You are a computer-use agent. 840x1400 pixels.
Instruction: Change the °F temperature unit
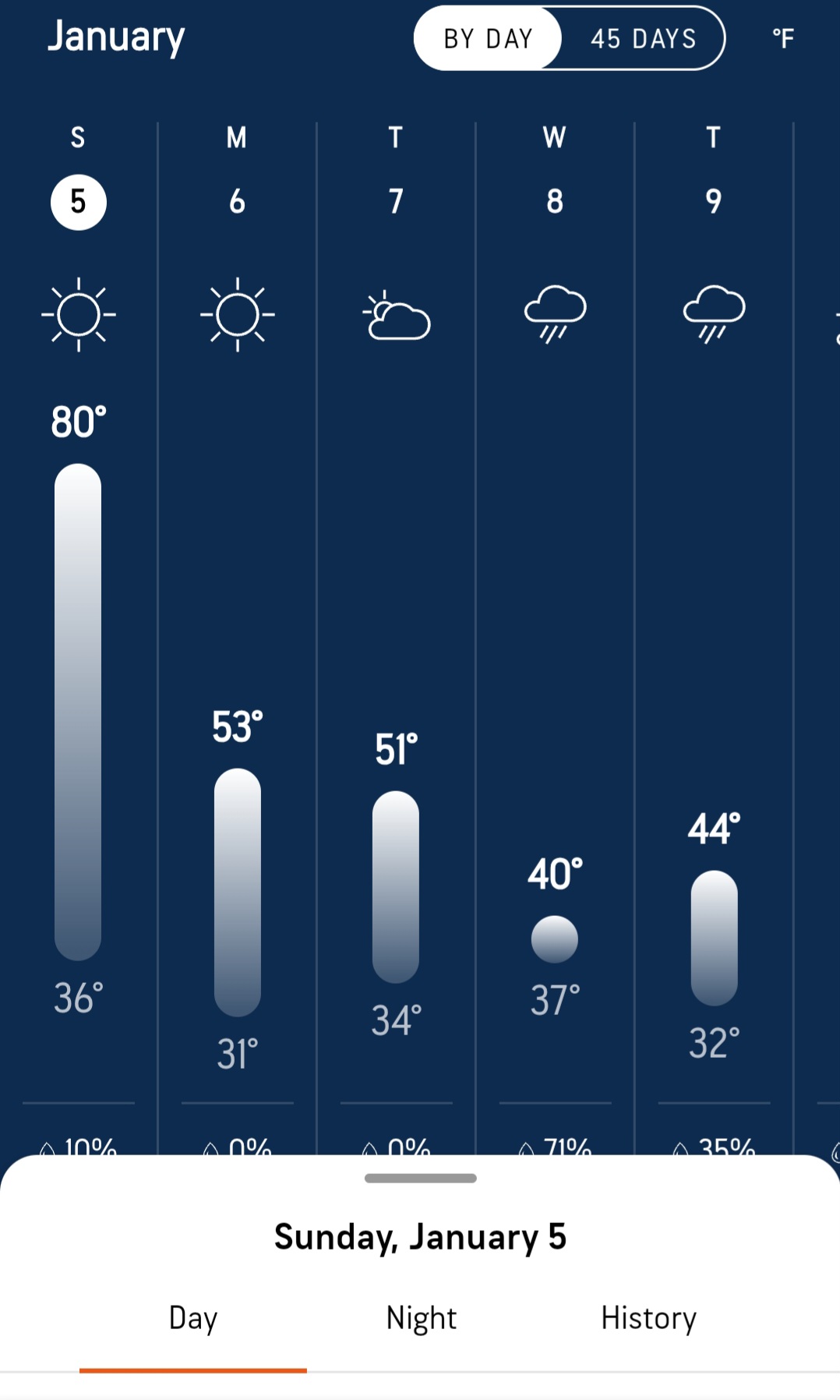point(783,38)
